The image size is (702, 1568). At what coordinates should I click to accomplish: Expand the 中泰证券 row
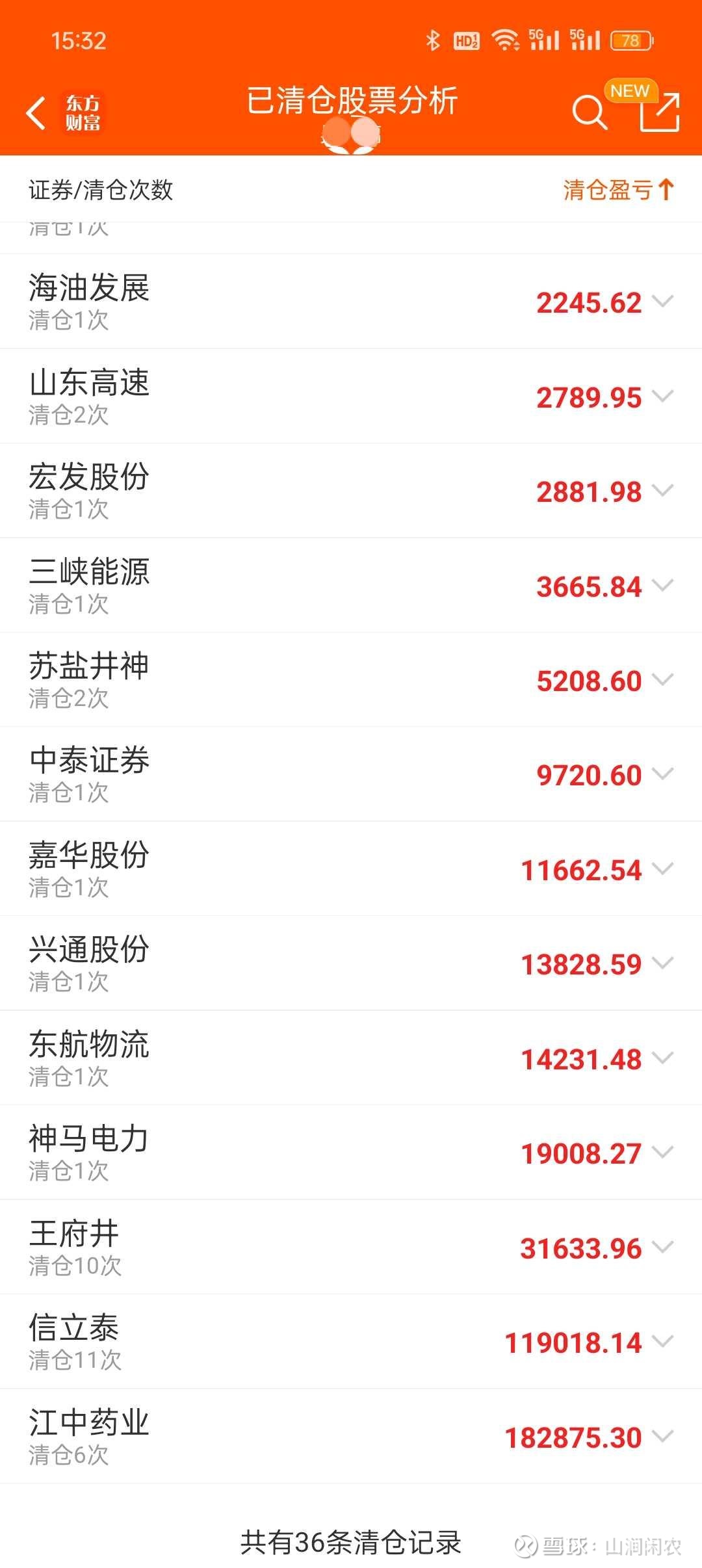point(351,774)
